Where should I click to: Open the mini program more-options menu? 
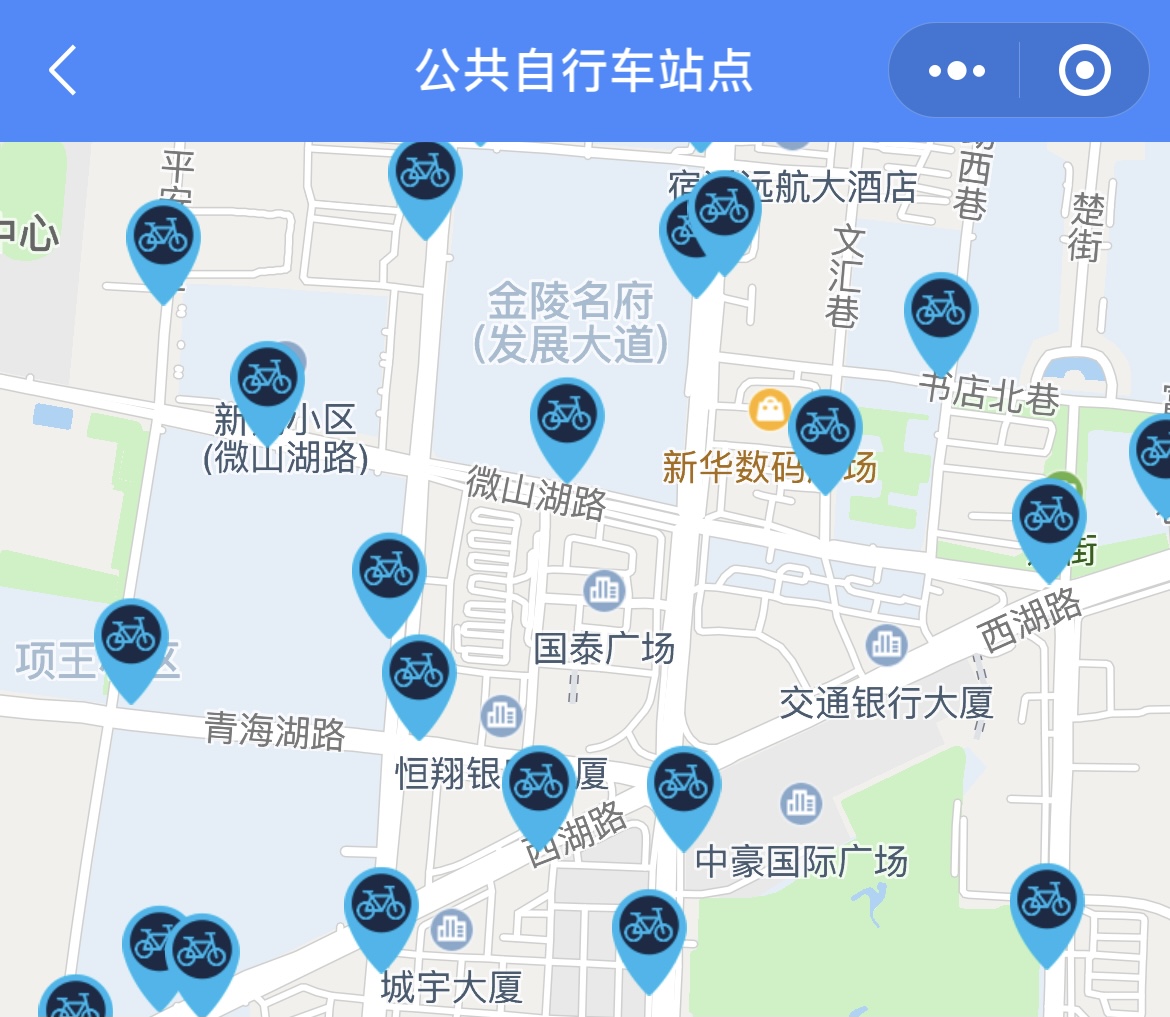(956, 71)
